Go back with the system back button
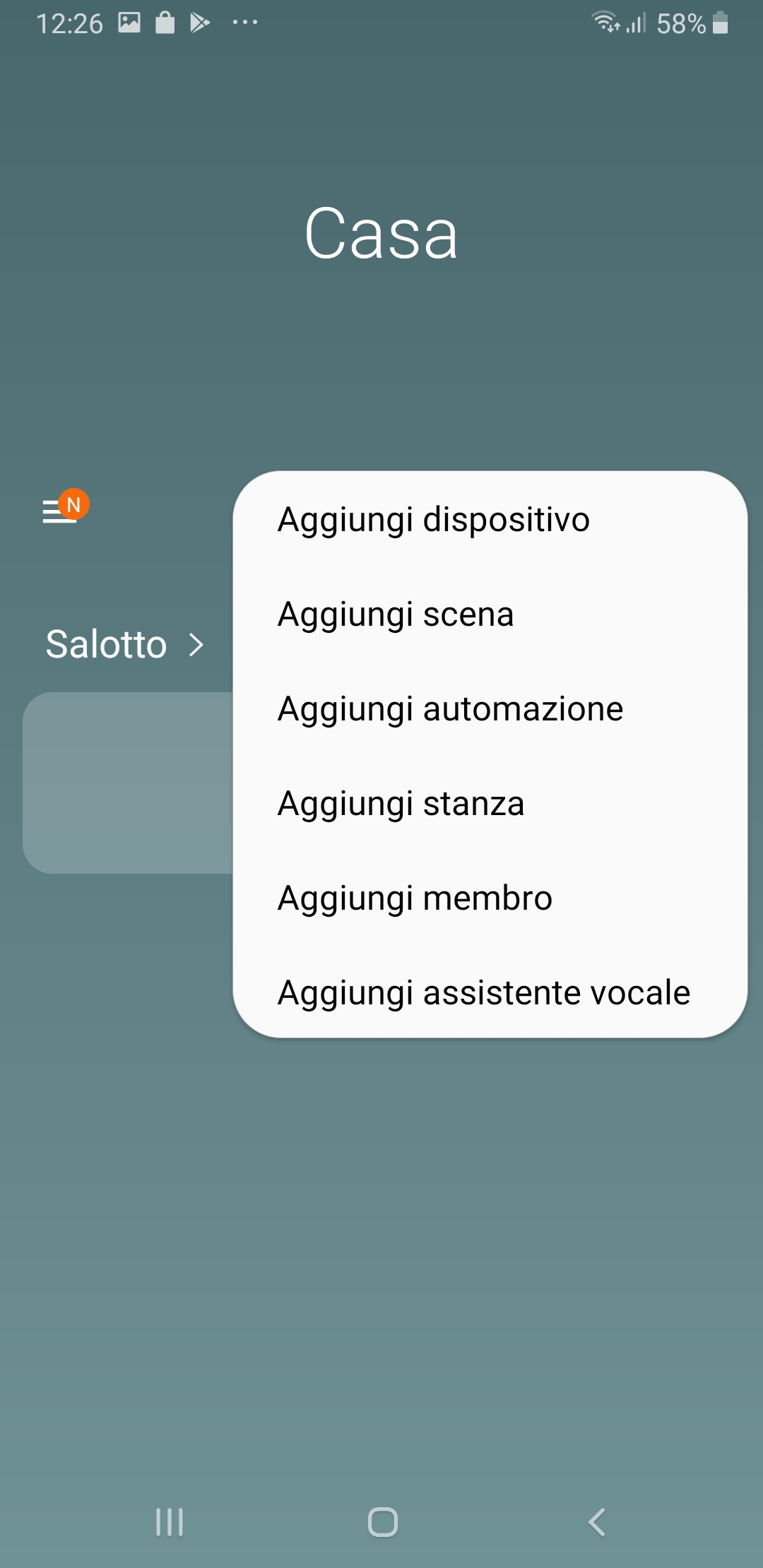This screenshot has width=763, height=1568. (596, 1522)
